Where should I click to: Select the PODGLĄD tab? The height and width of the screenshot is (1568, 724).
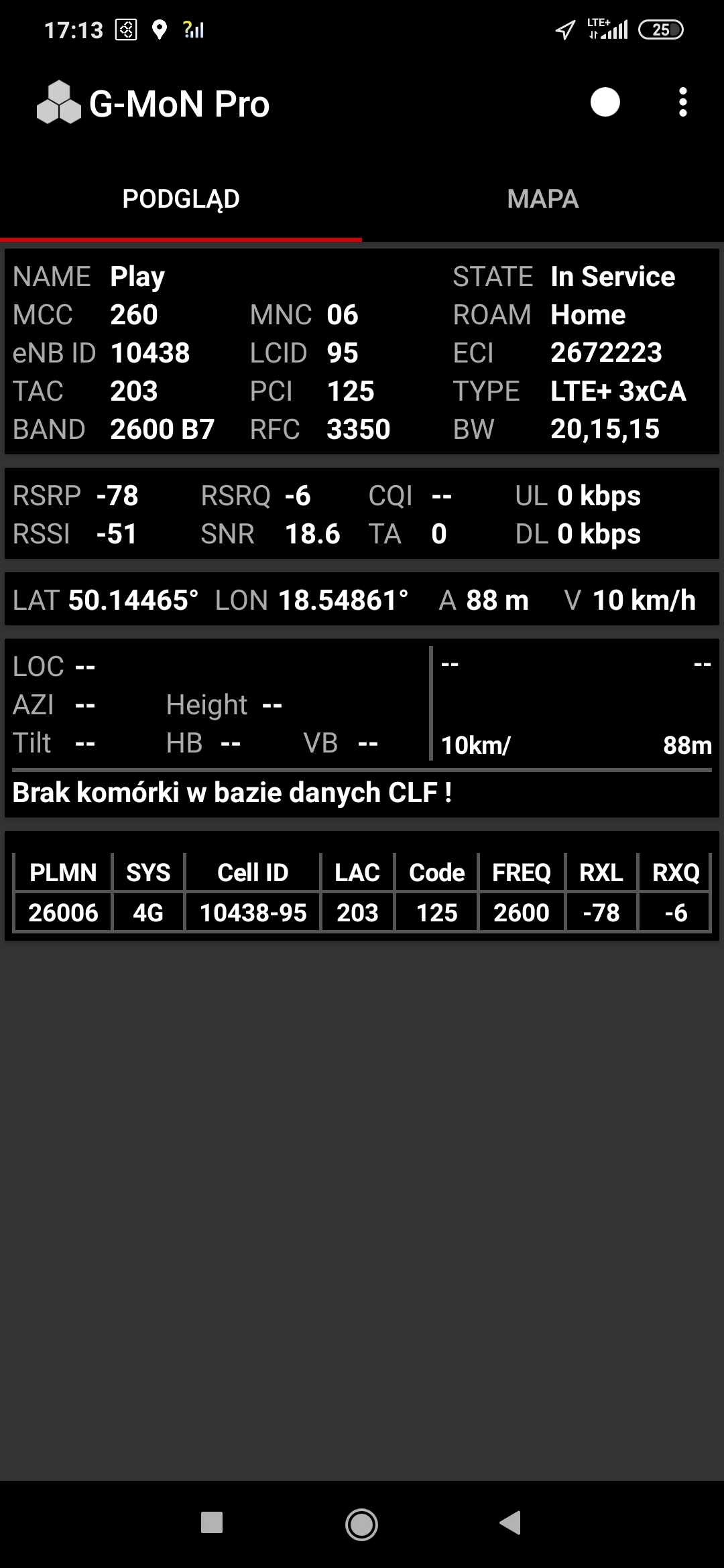point(181,199)
